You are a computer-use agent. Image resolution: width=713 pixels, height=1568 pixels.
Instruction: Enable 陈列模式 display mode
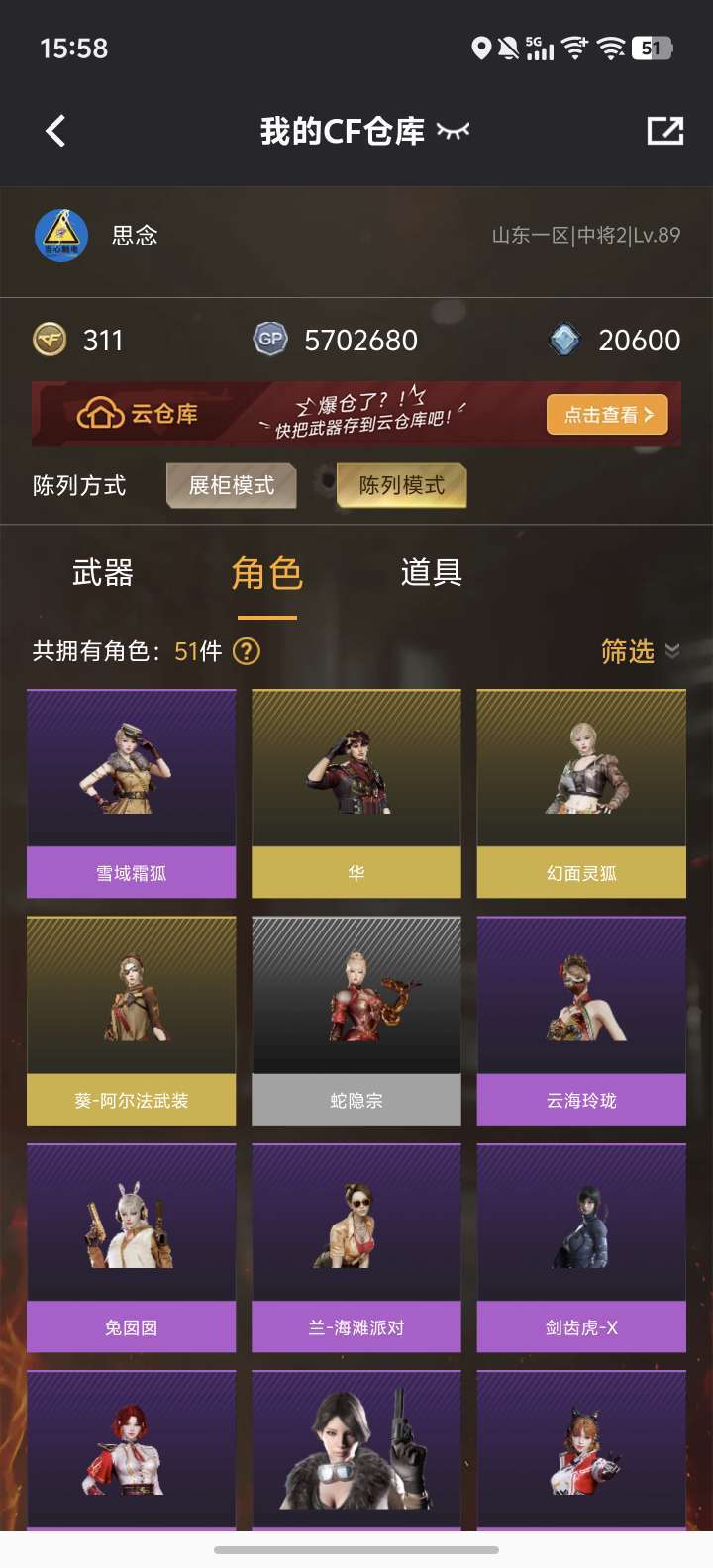(x=401, y=485)
